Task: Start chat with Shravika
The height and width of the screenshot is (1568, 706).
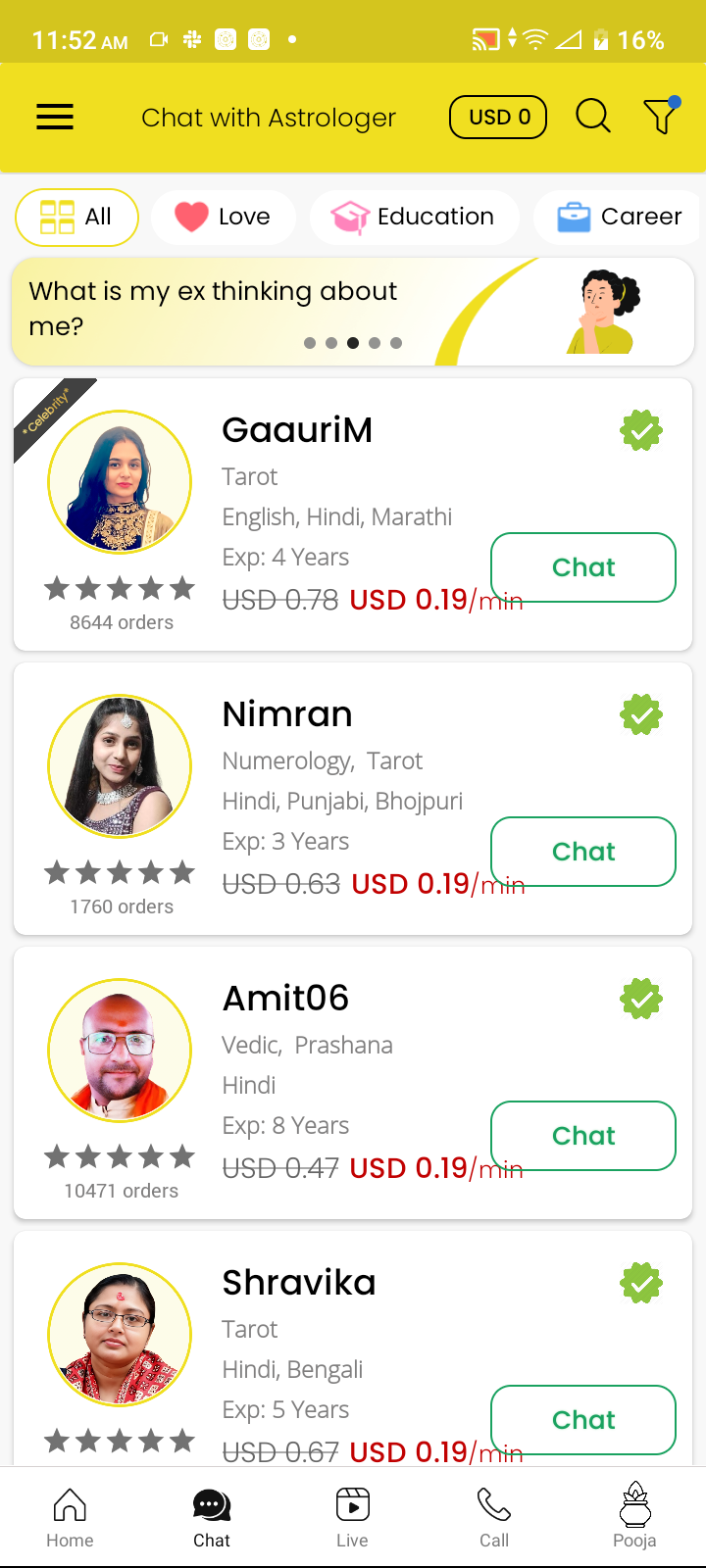Action: point(583,1420)
